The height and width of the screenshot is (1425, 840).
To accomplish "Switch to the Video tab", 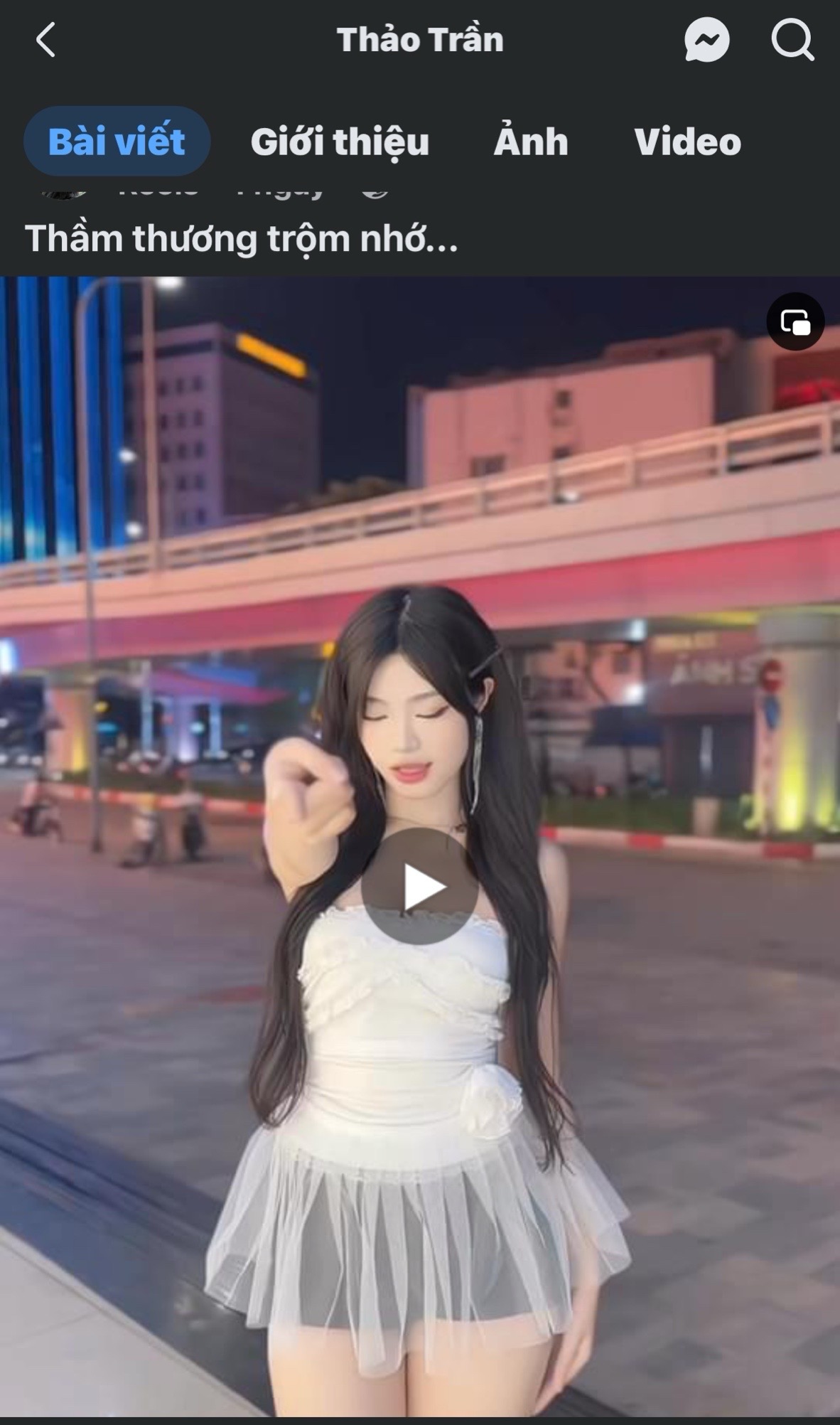I will click(687, 142).
